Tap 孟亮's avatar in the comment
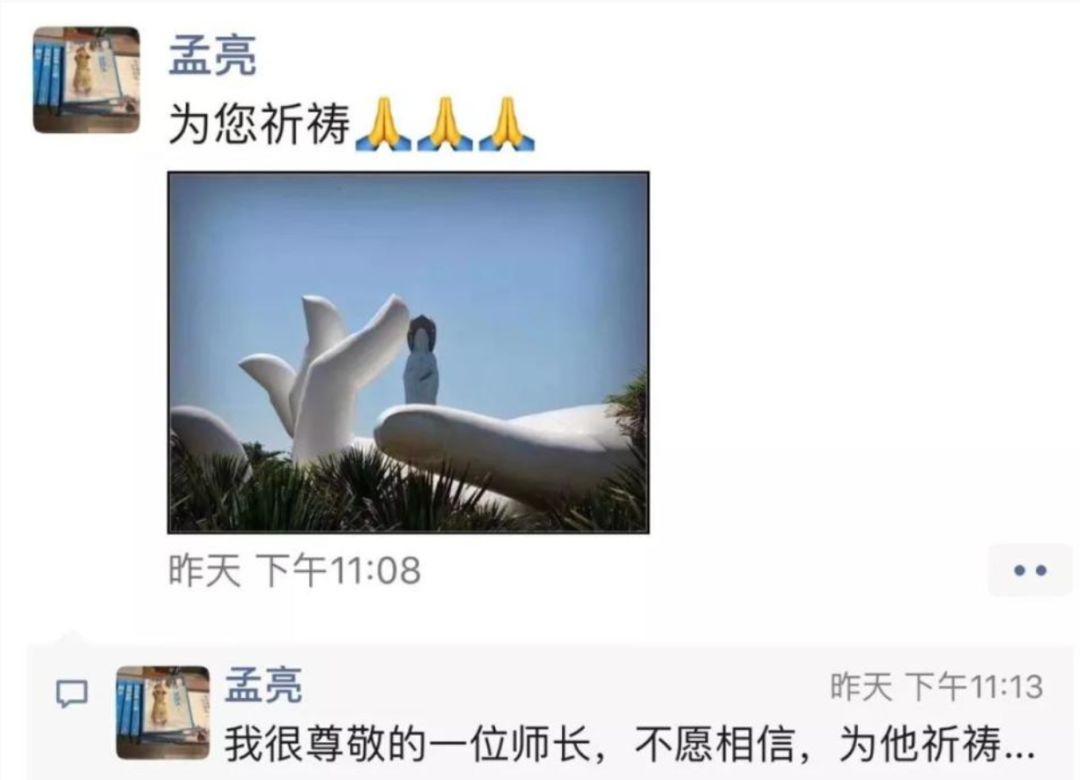This screenshot has width=1080, height=780. (163, 712)
